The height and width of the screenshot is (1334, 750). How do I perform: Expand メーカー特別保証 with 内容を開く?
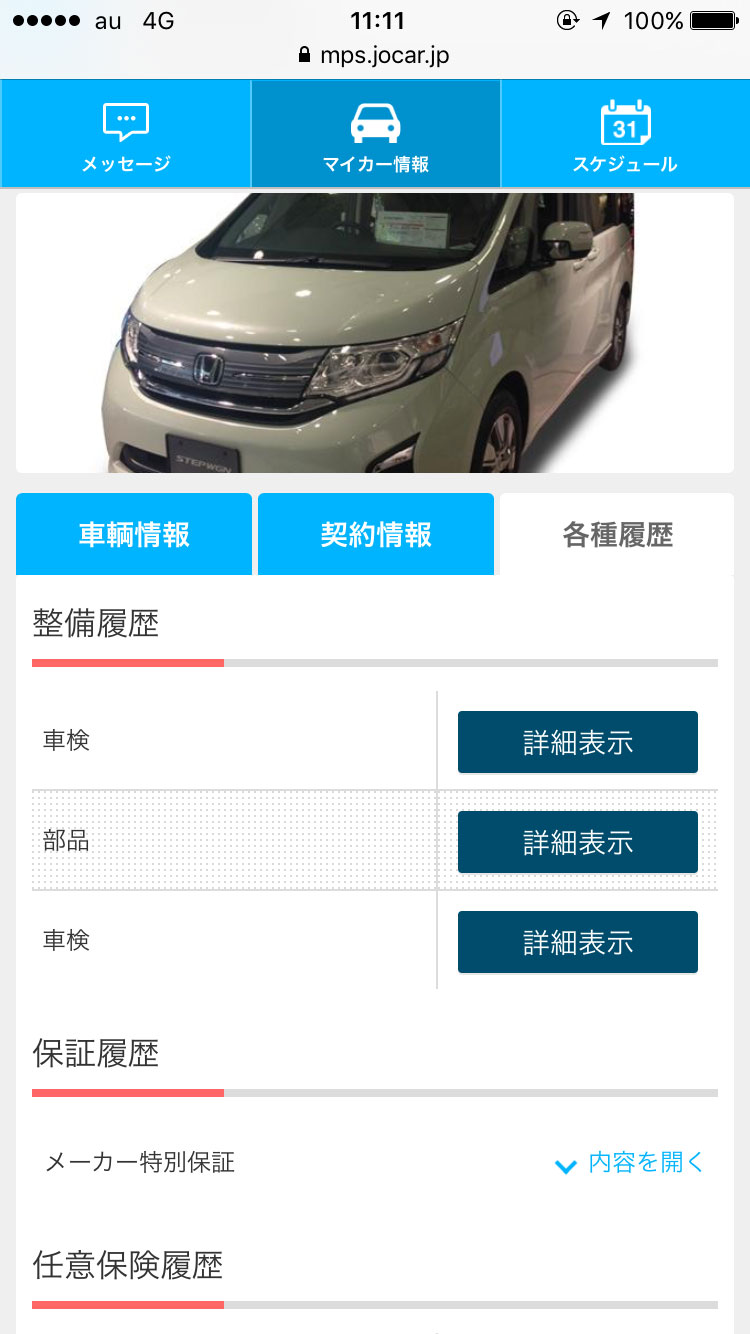point(630,1163)
